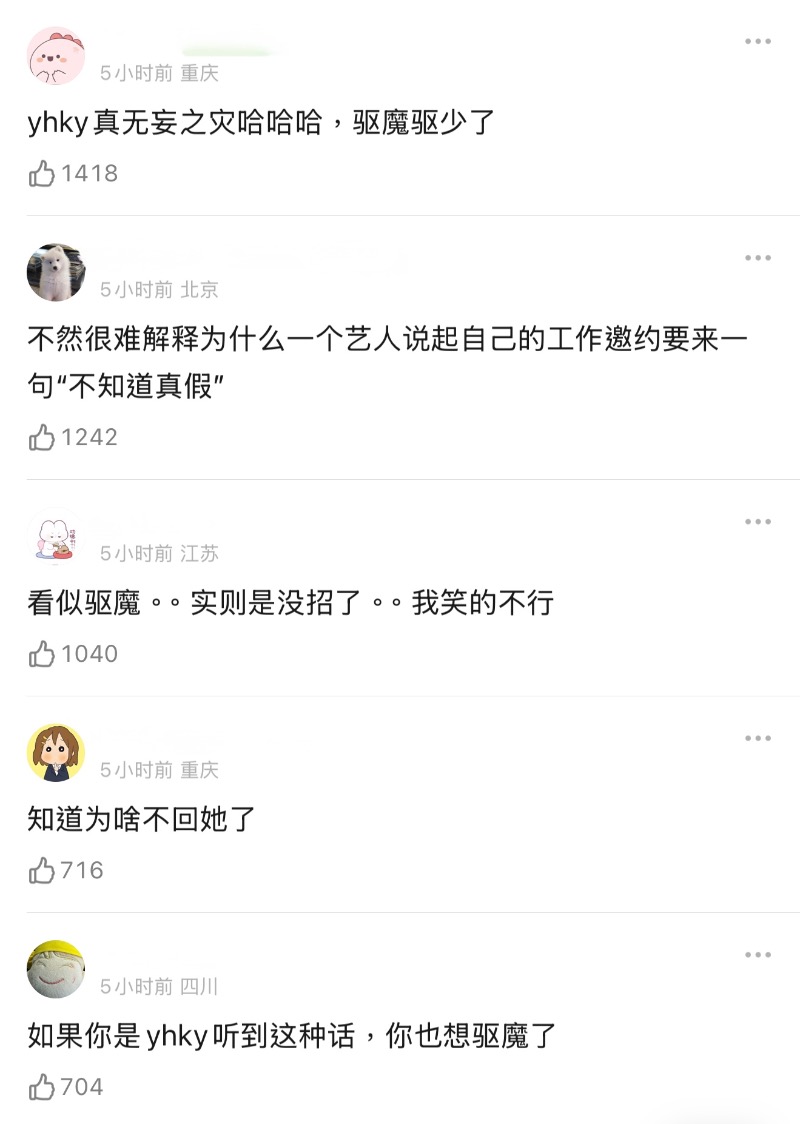The image size is (800, 1124).
Task: View the profile of the white dog avatar
Action: pyautogui.click(x=56, y=272)
